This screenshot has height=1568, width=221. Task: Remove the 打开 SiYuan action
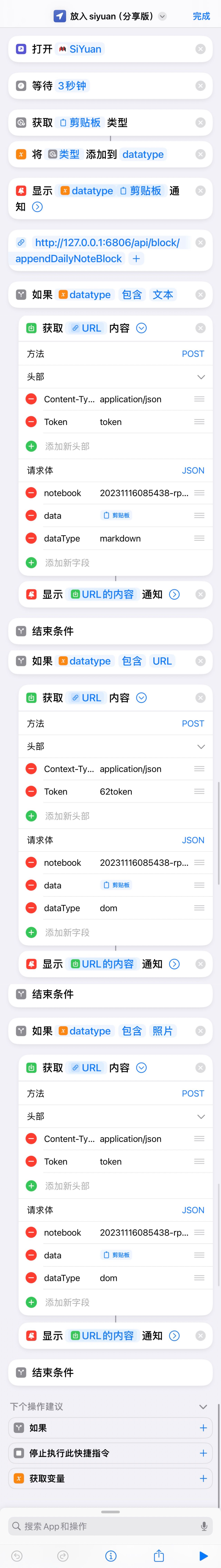tap(200, 49)
